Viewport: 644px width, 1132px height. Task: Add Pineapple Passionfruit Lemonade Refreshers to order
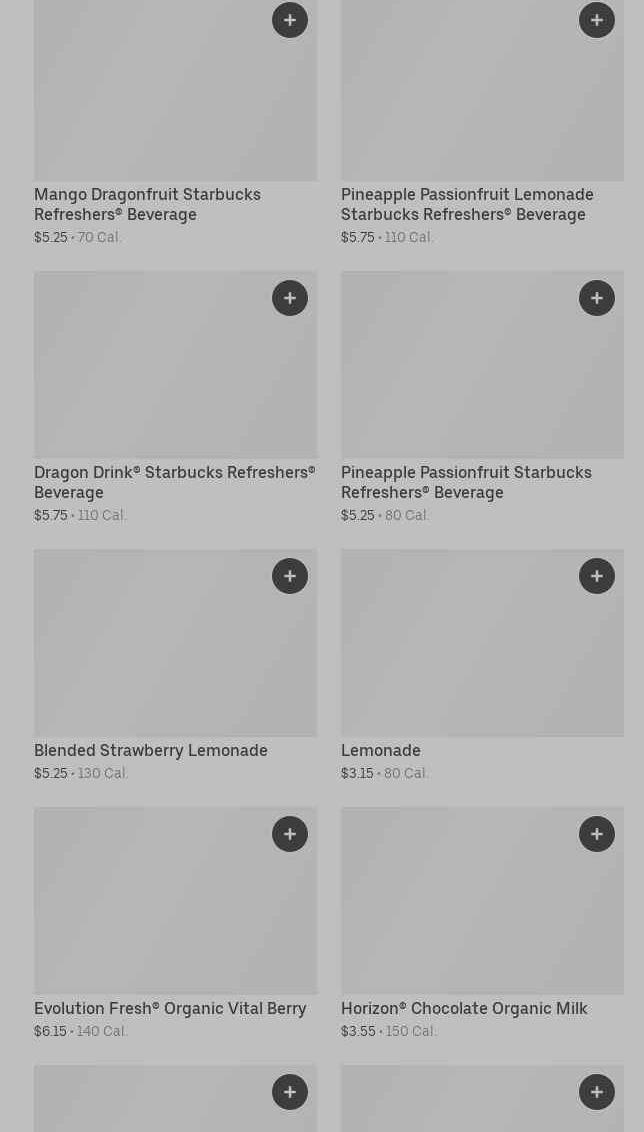[x=597, y=20]
